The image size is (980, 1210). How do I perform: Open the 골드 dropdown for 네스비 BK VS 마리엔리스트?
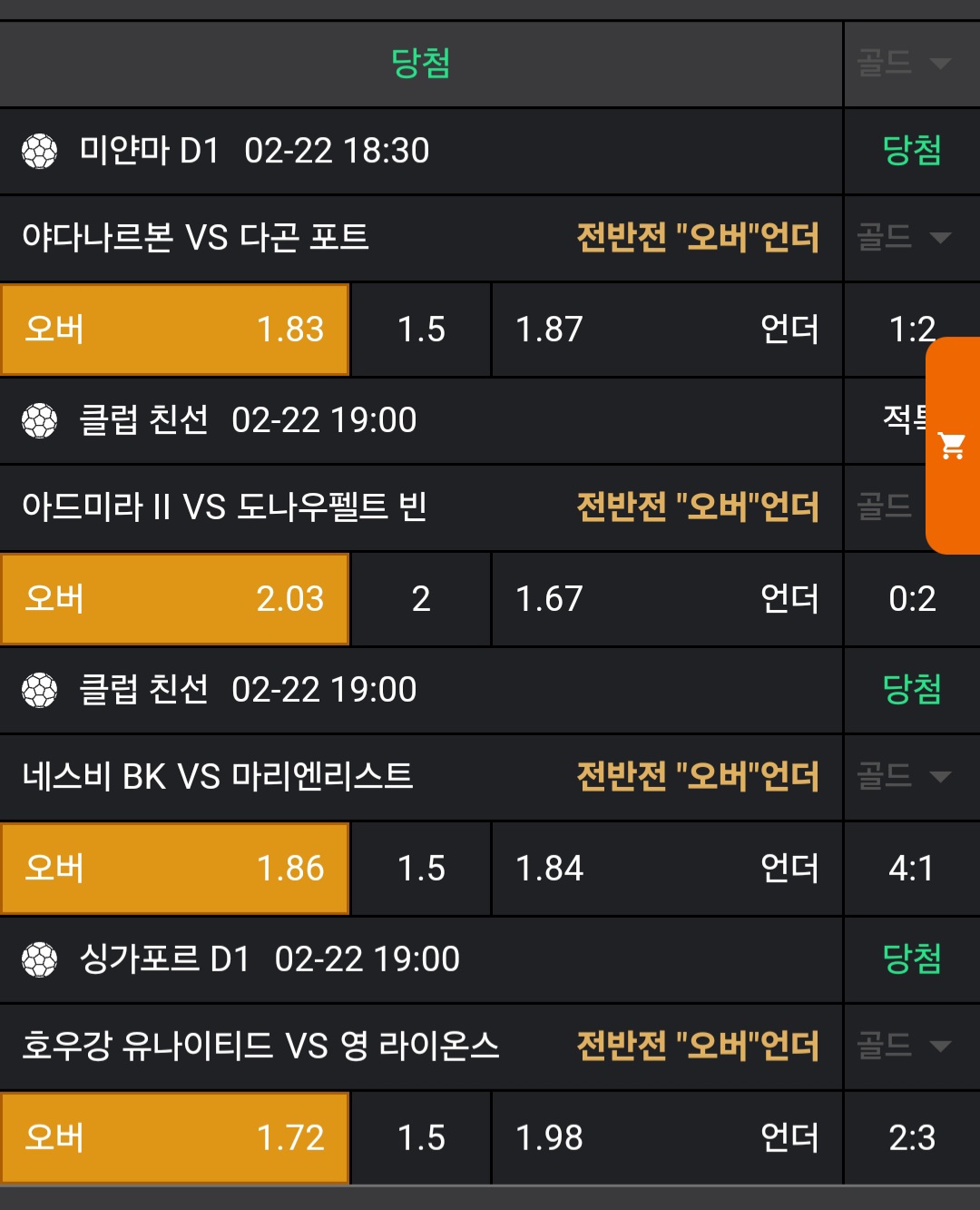pyautogui.click(x=904, y=777)
